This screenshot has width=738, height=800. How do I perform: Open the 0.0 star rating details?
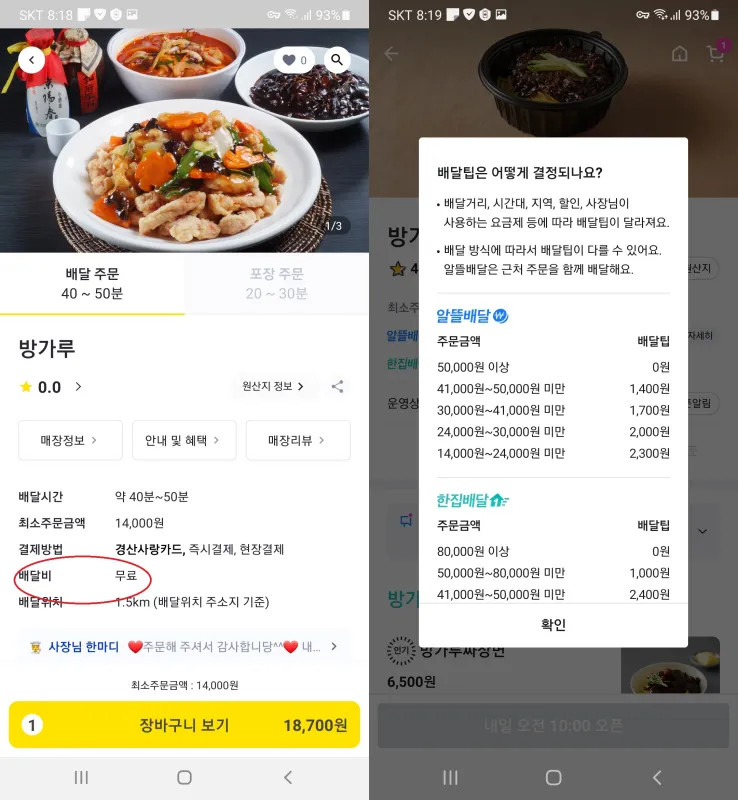(x=50, y=387)
